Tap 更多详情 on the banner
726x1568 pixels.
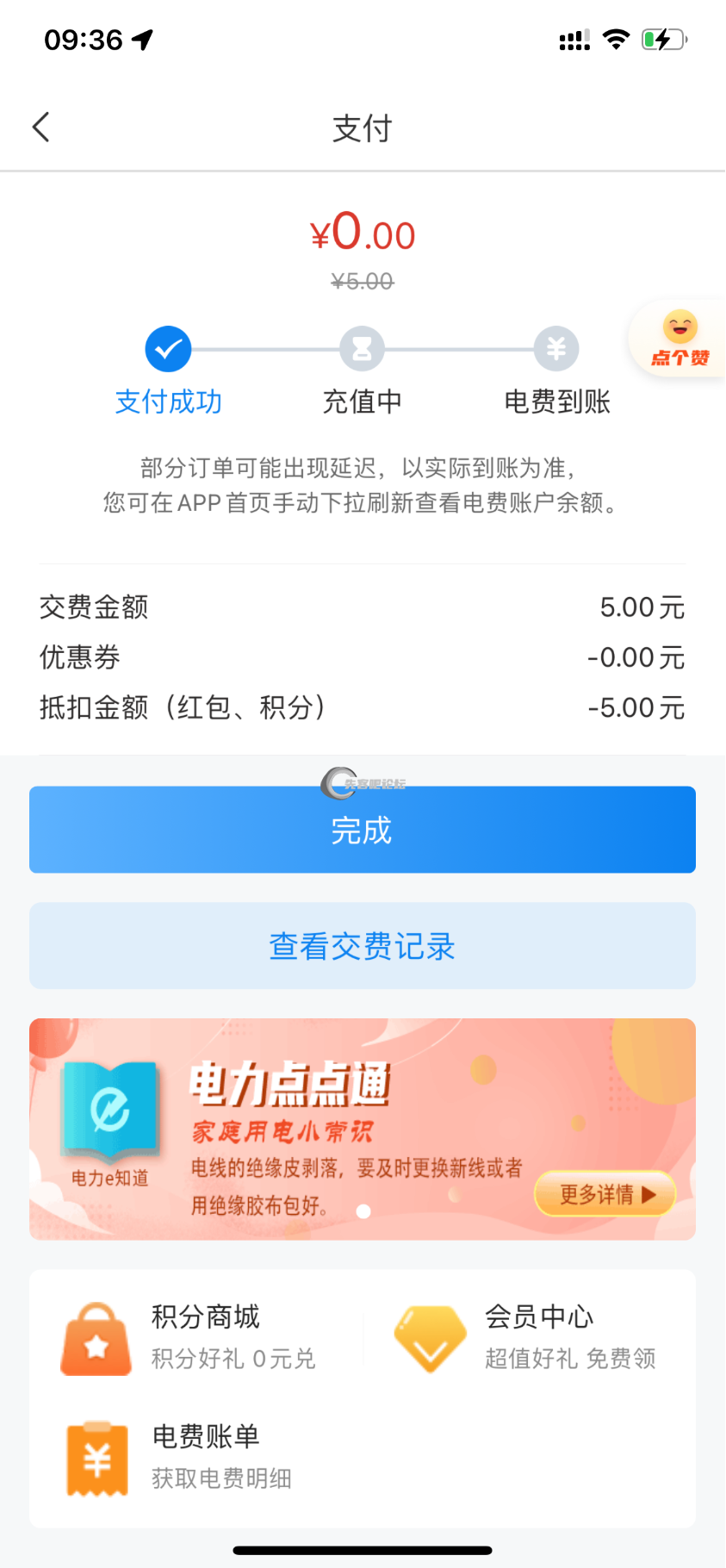coord(605,1194)
